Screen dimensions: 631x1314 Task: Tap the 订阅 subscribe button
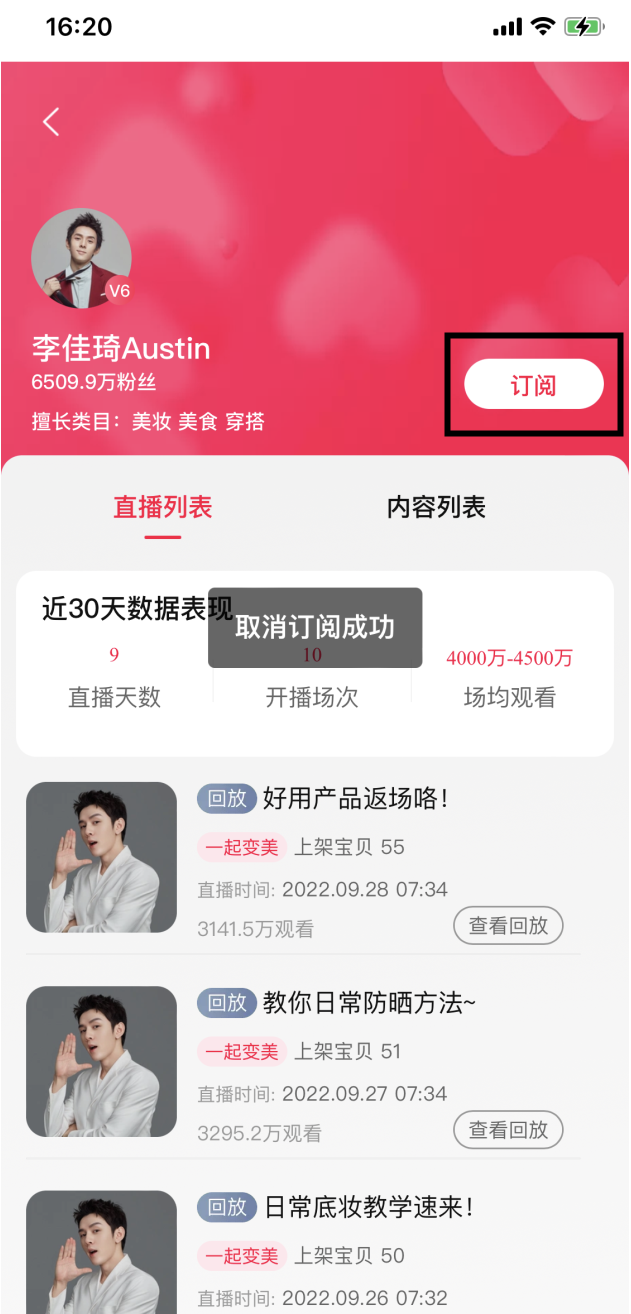(x=534, y=385)
